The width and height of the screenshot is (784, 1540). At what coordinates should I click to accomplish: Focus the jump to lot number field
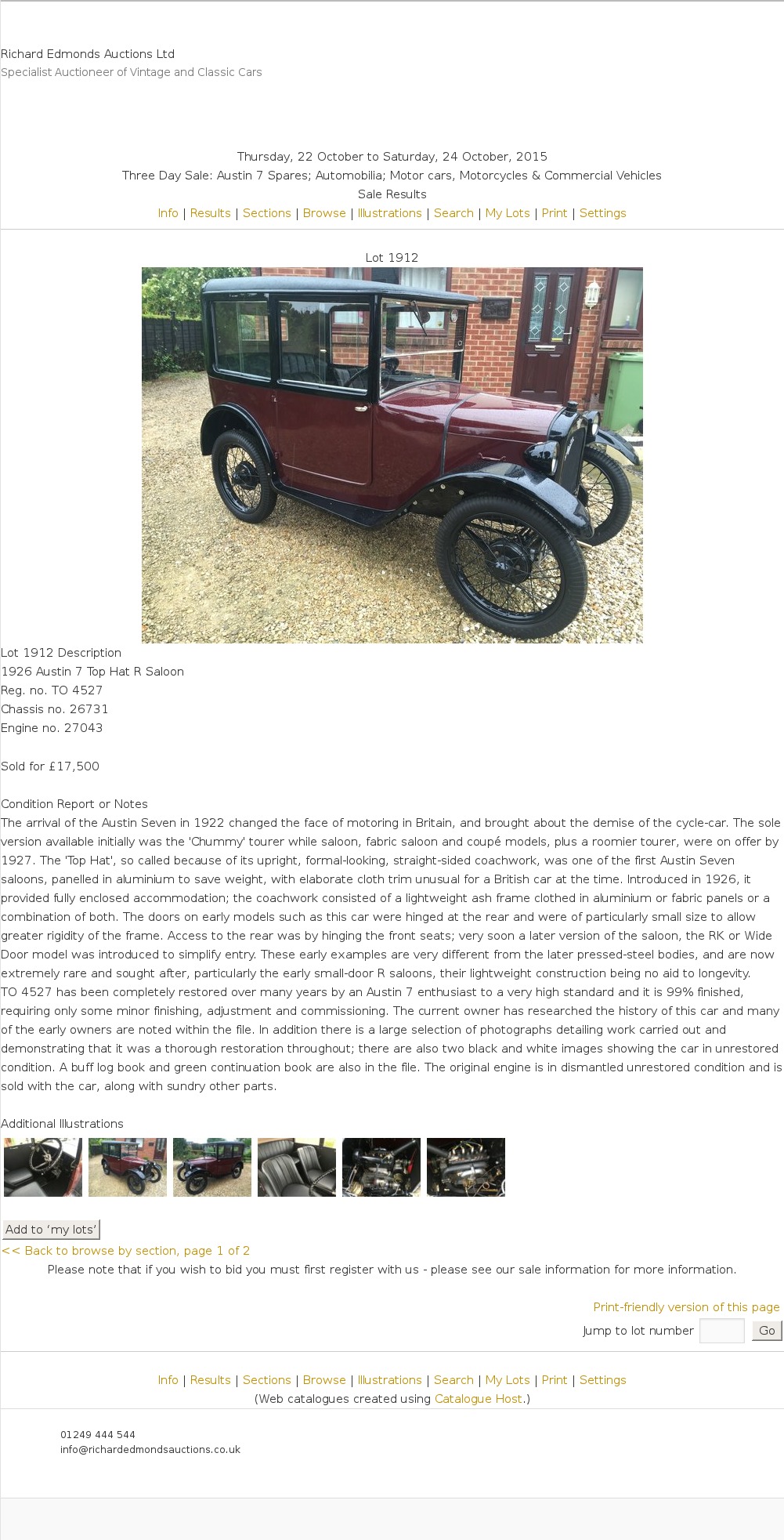pos(721,1331)
